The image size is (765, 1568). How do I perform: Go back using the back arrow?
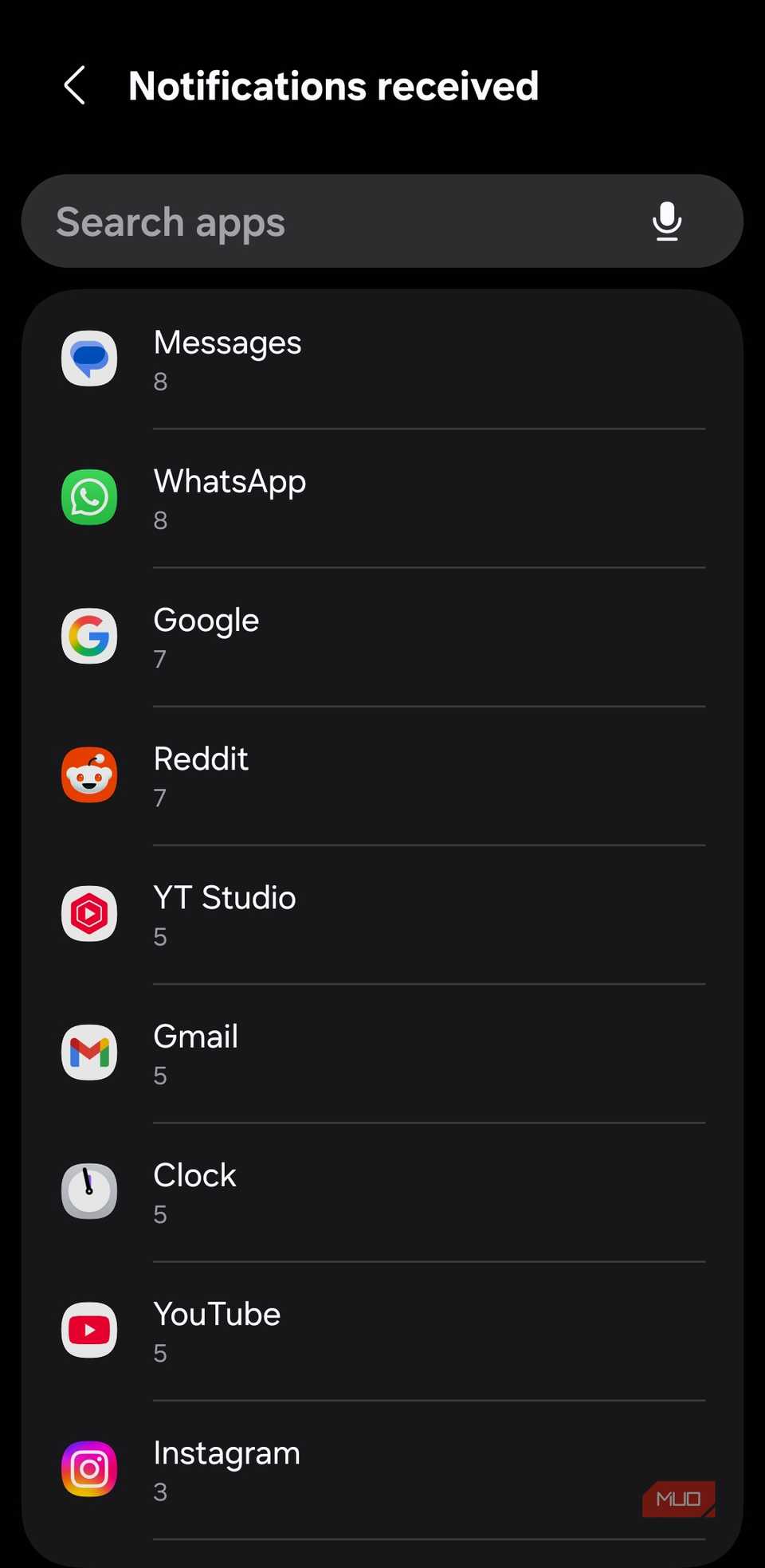74,85
